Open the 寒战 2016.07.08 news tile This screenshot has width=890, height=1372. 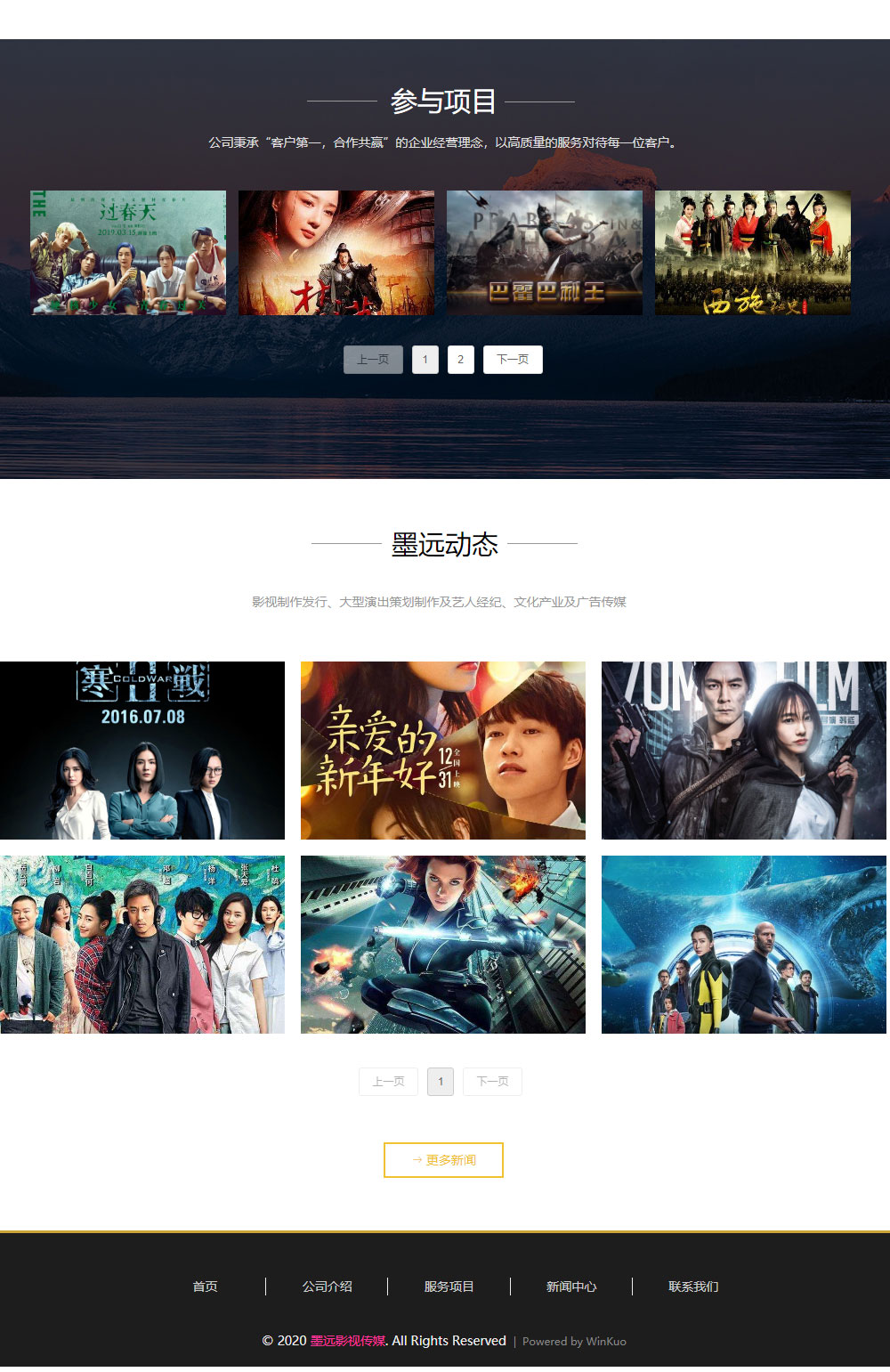click(x=142, y=750)
